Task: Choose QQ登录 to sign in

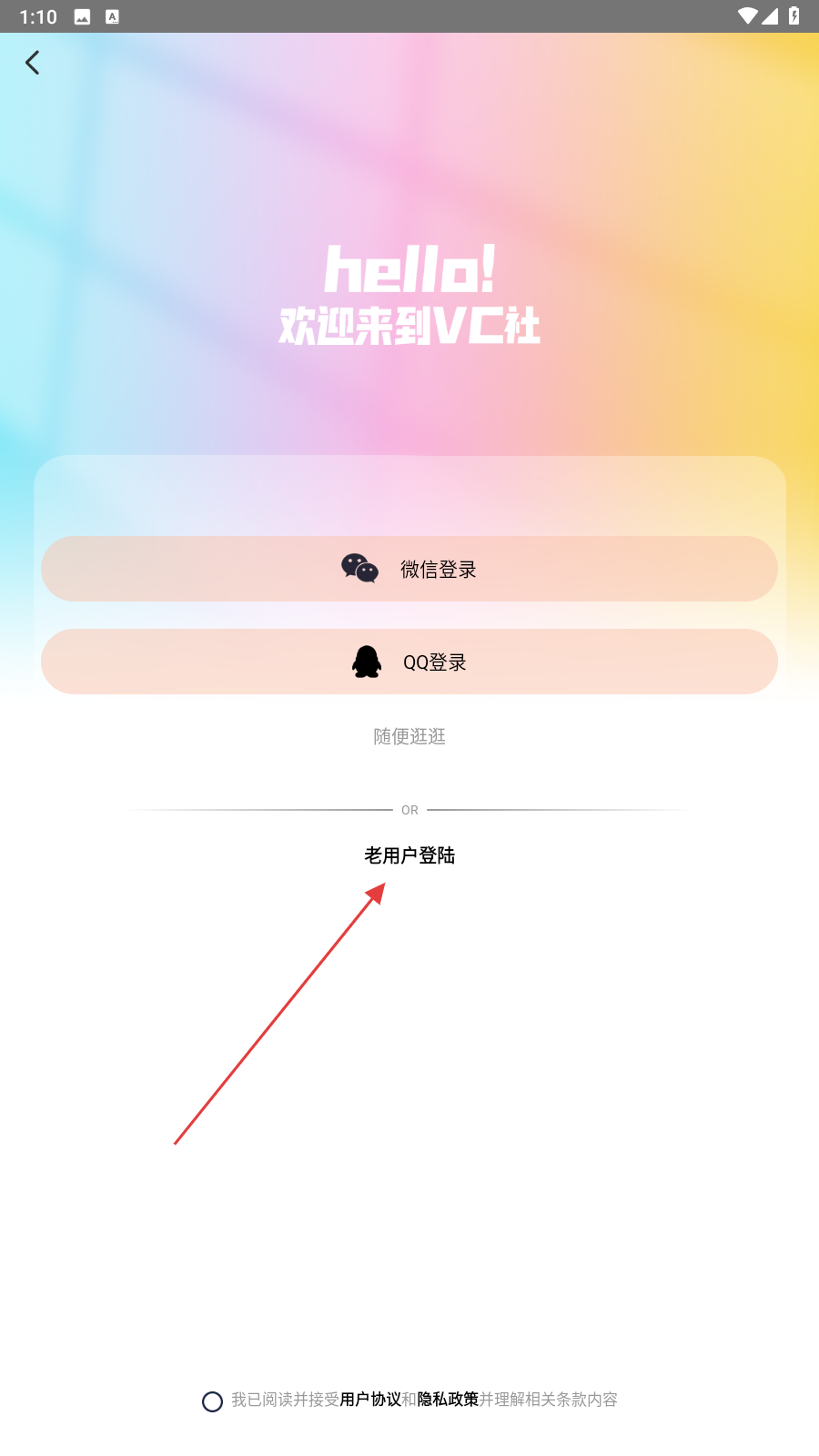Action: click(x=409, y=662)
